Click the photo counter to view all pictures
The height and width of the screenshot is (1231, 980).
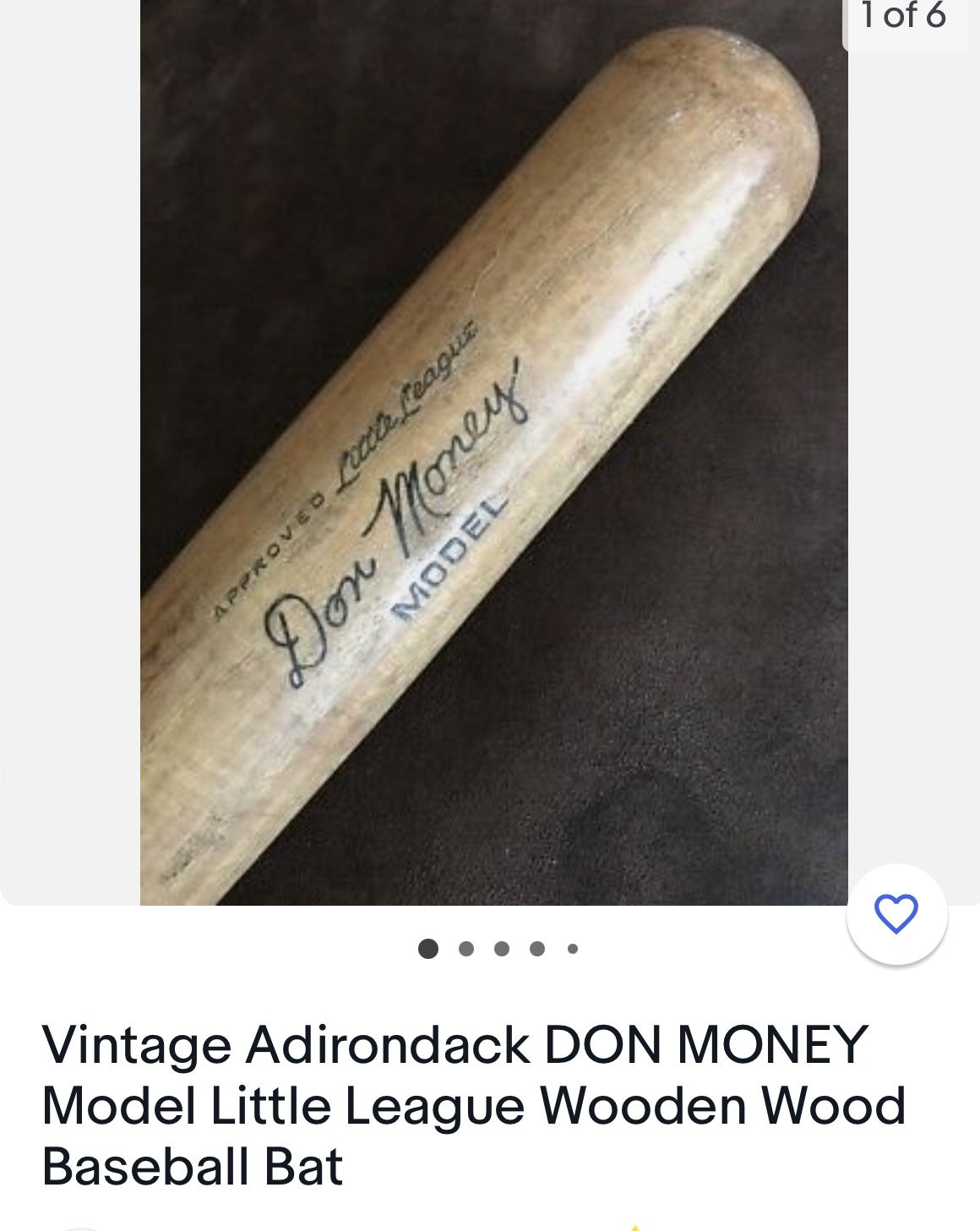point(905,14)
